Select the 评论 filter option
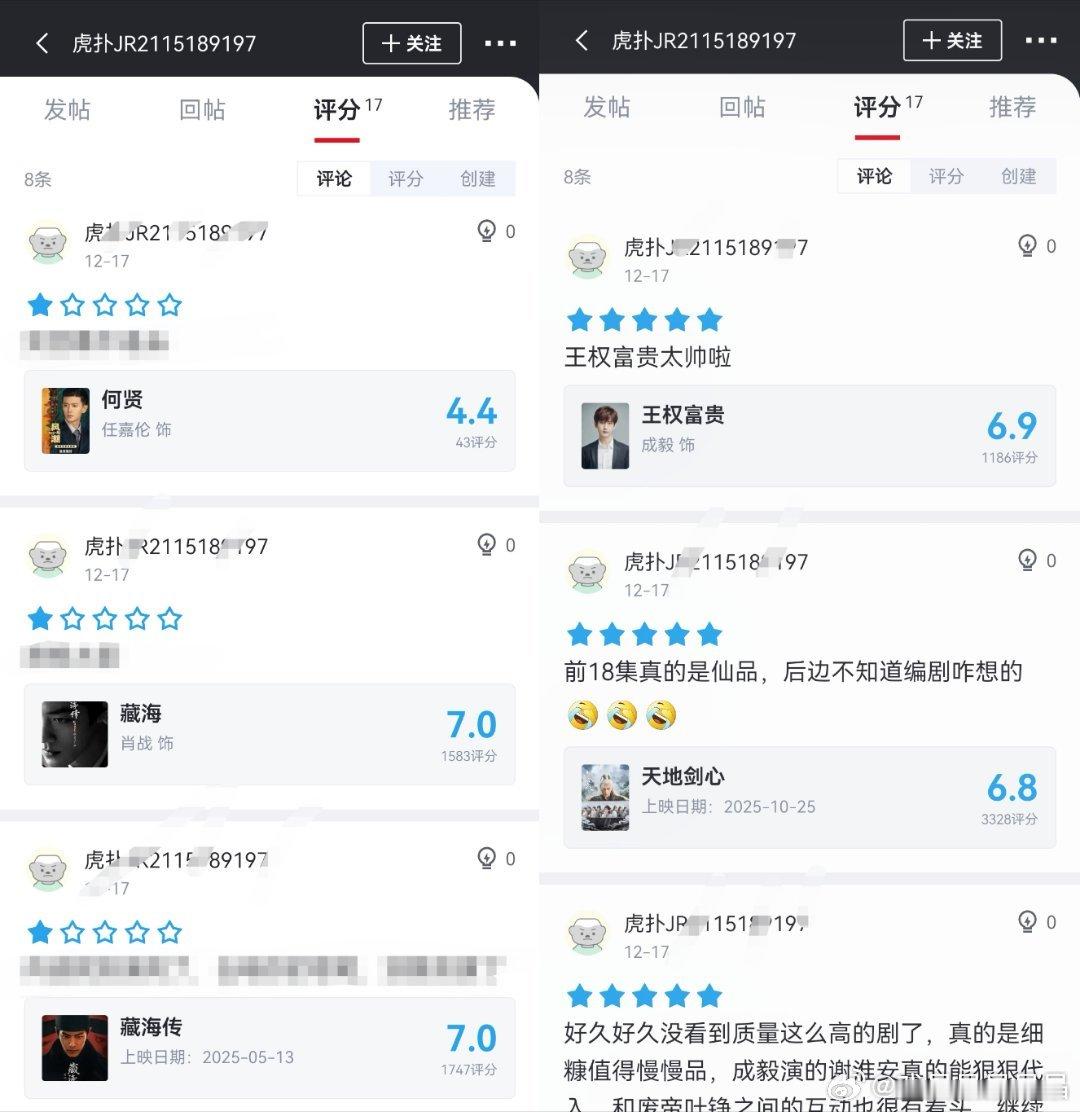Image resolution: width=1080 pixels, height=1112 pixels. (x=333, y=179)
